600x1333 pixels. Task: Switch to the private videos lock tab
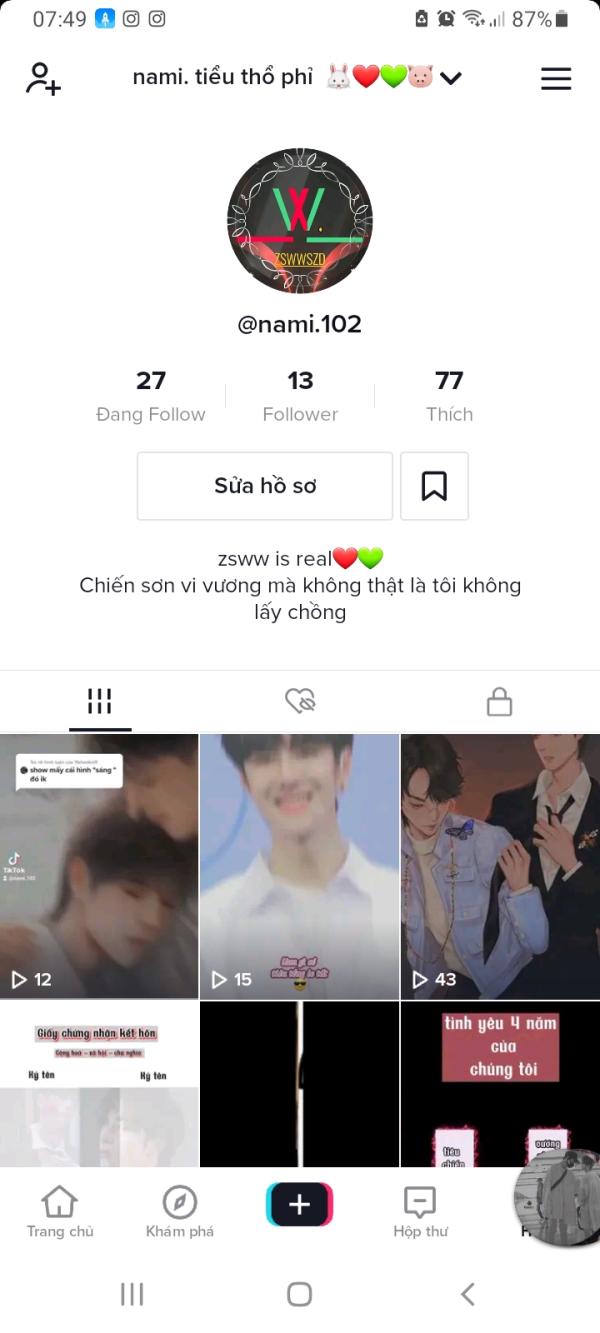(499, 703)
